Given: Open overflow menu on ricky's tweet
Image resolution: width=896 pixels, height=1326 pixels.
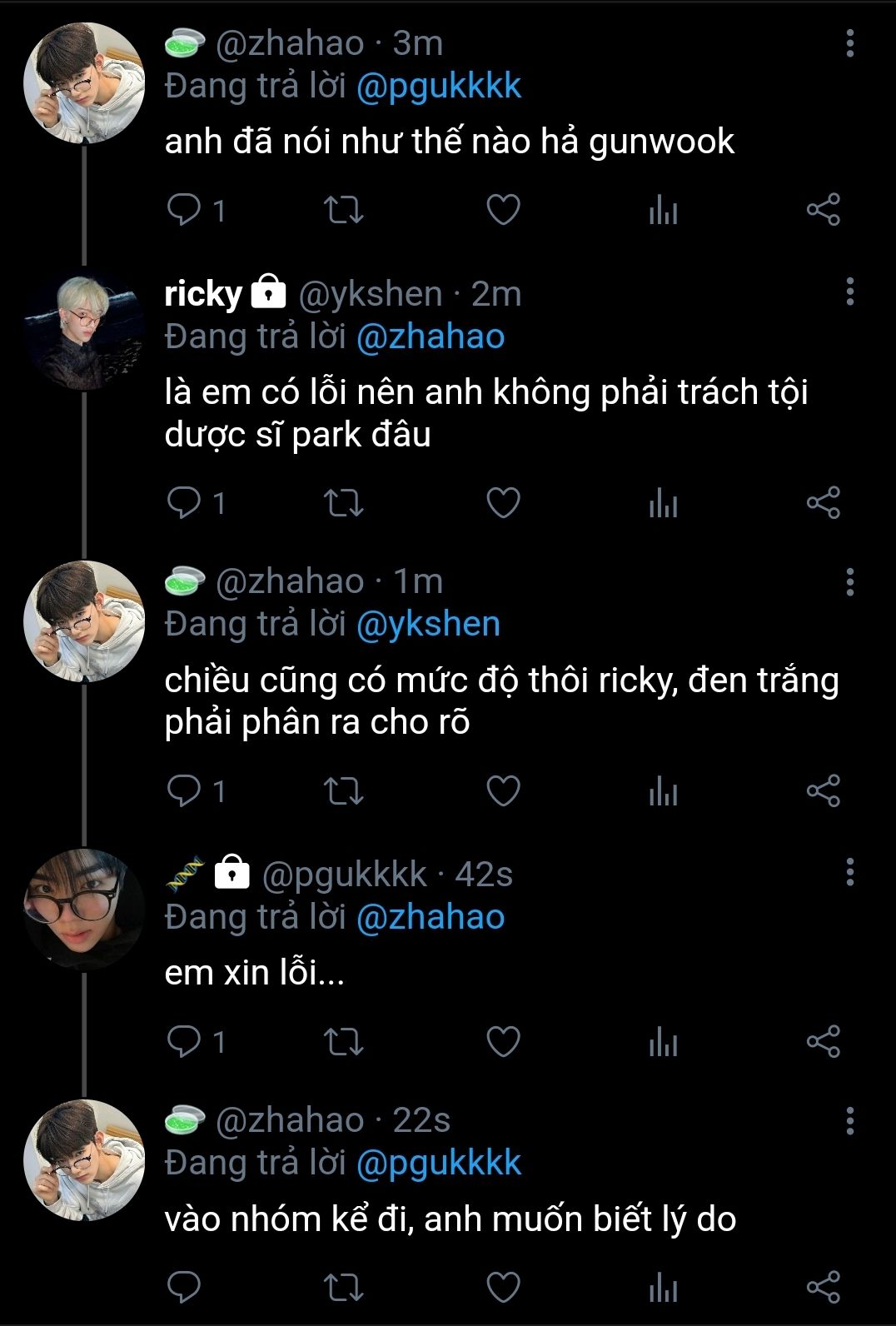Looking at the screenshot, I should click(849, 292).
